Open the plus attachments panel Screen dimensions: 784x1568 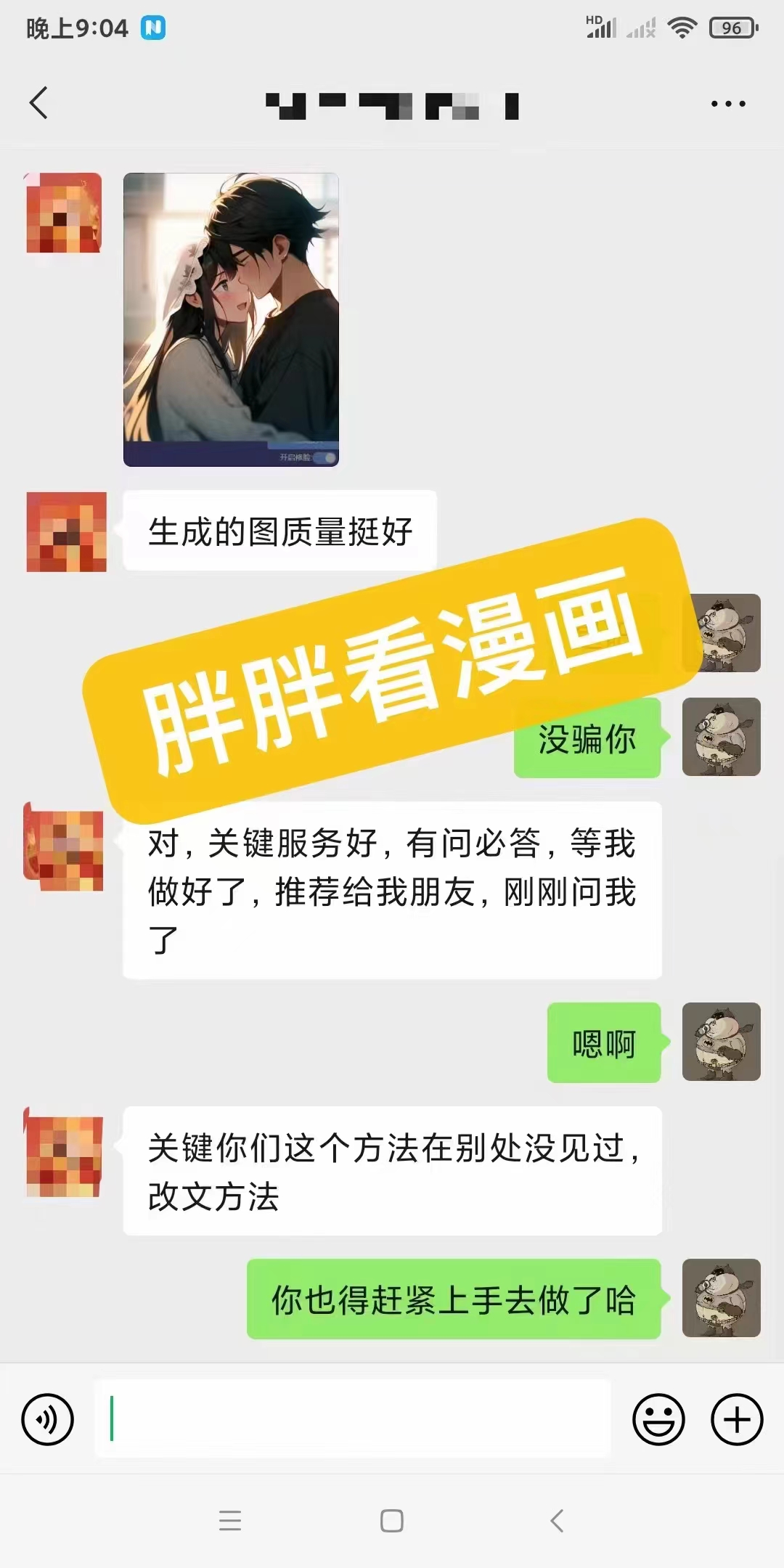pos(737,1419)
